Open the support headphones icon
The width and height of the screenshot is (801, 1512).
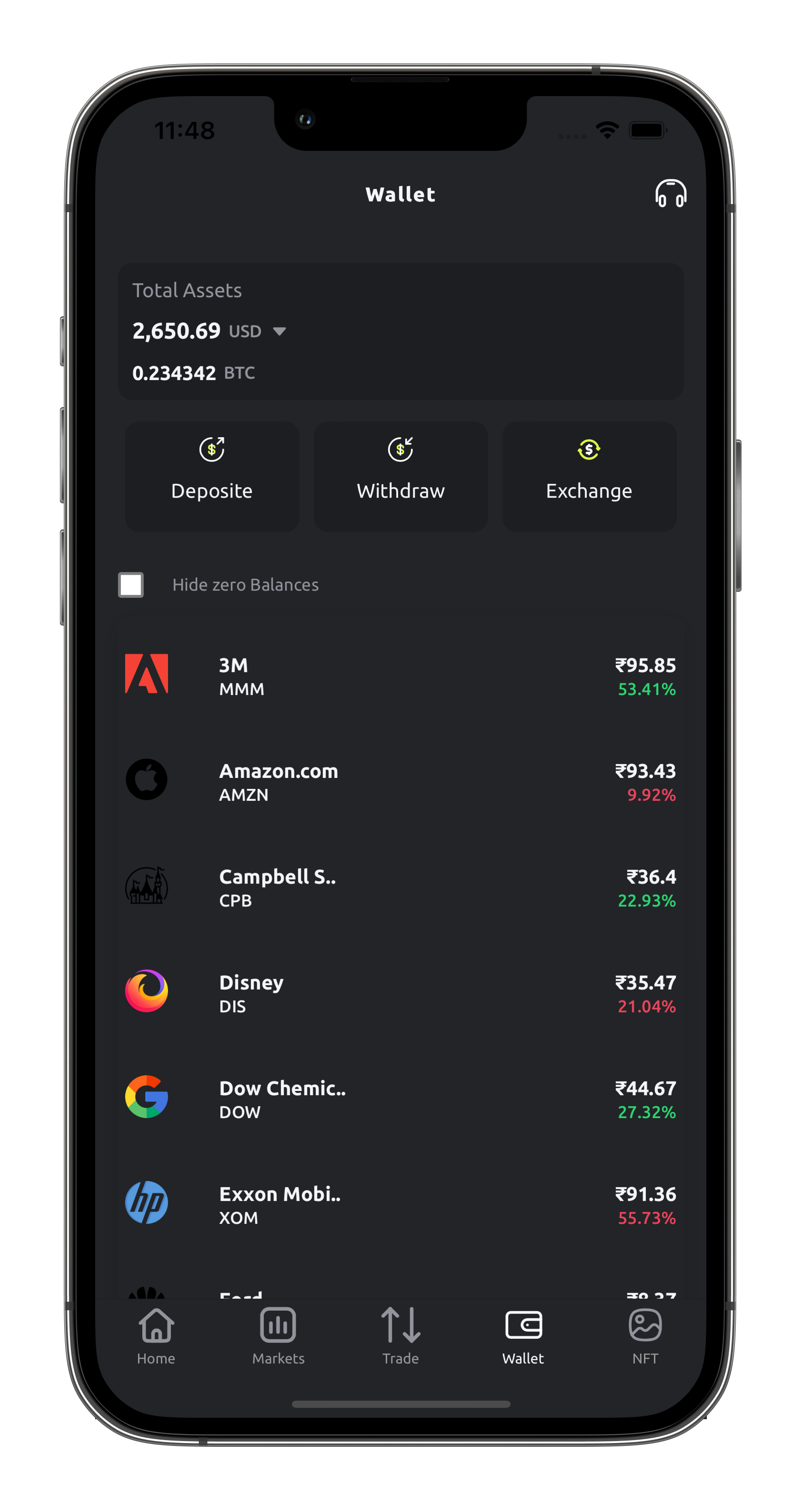(670, 194)
